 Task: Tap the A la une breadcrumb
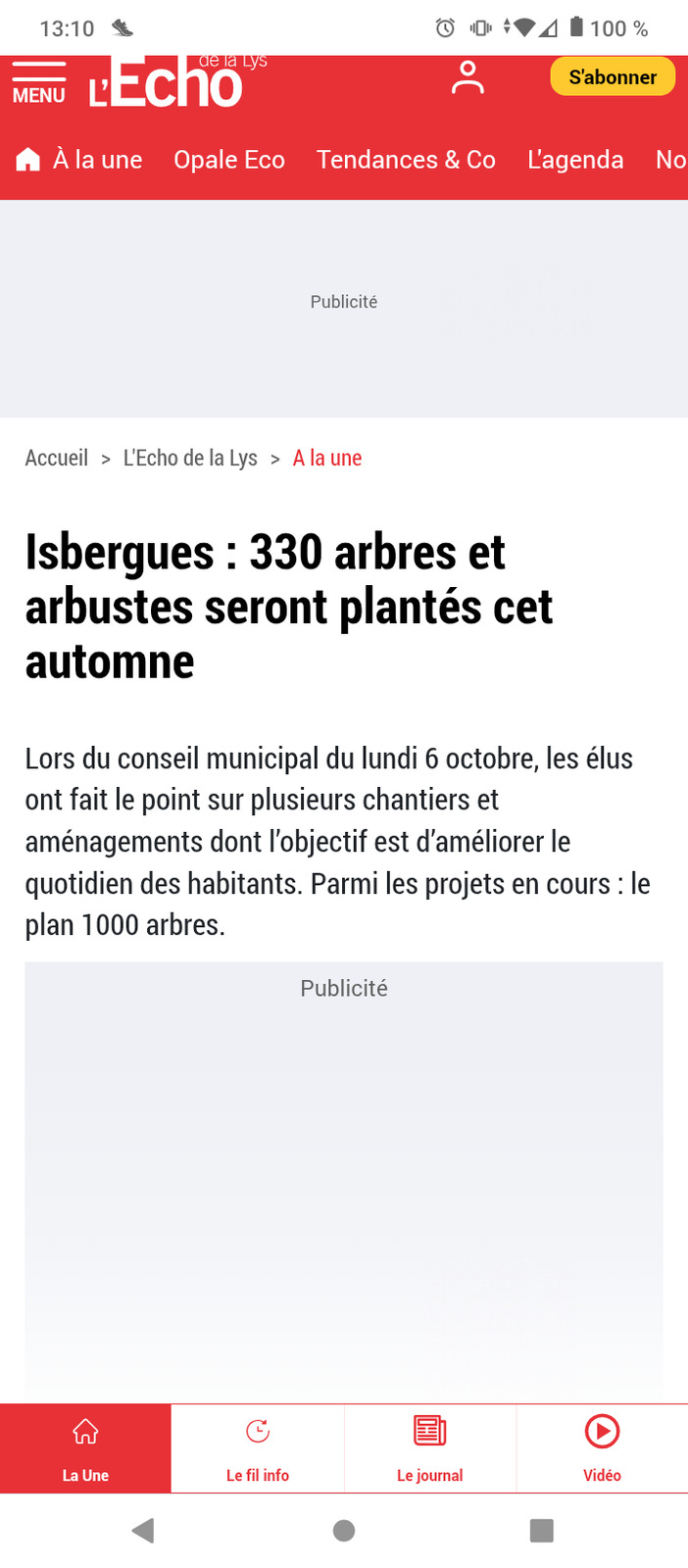coord(327,458)
